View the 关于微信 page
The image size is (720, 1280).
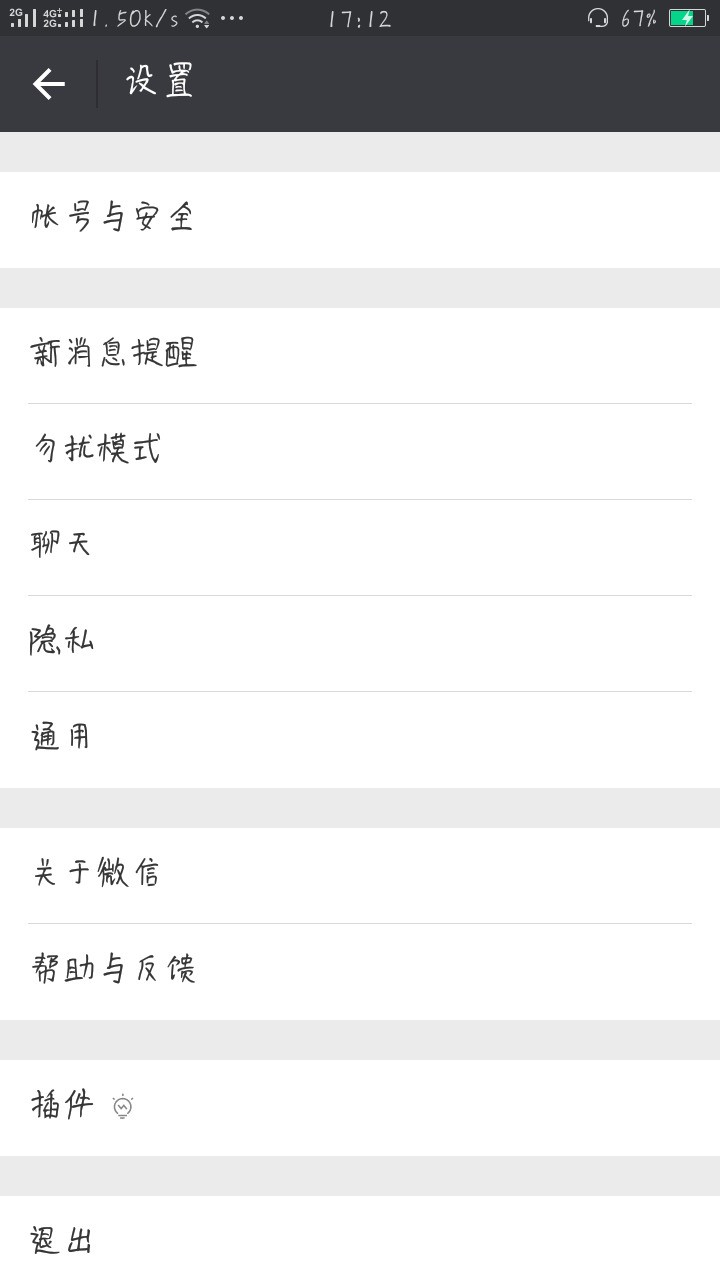coord(360,875)
